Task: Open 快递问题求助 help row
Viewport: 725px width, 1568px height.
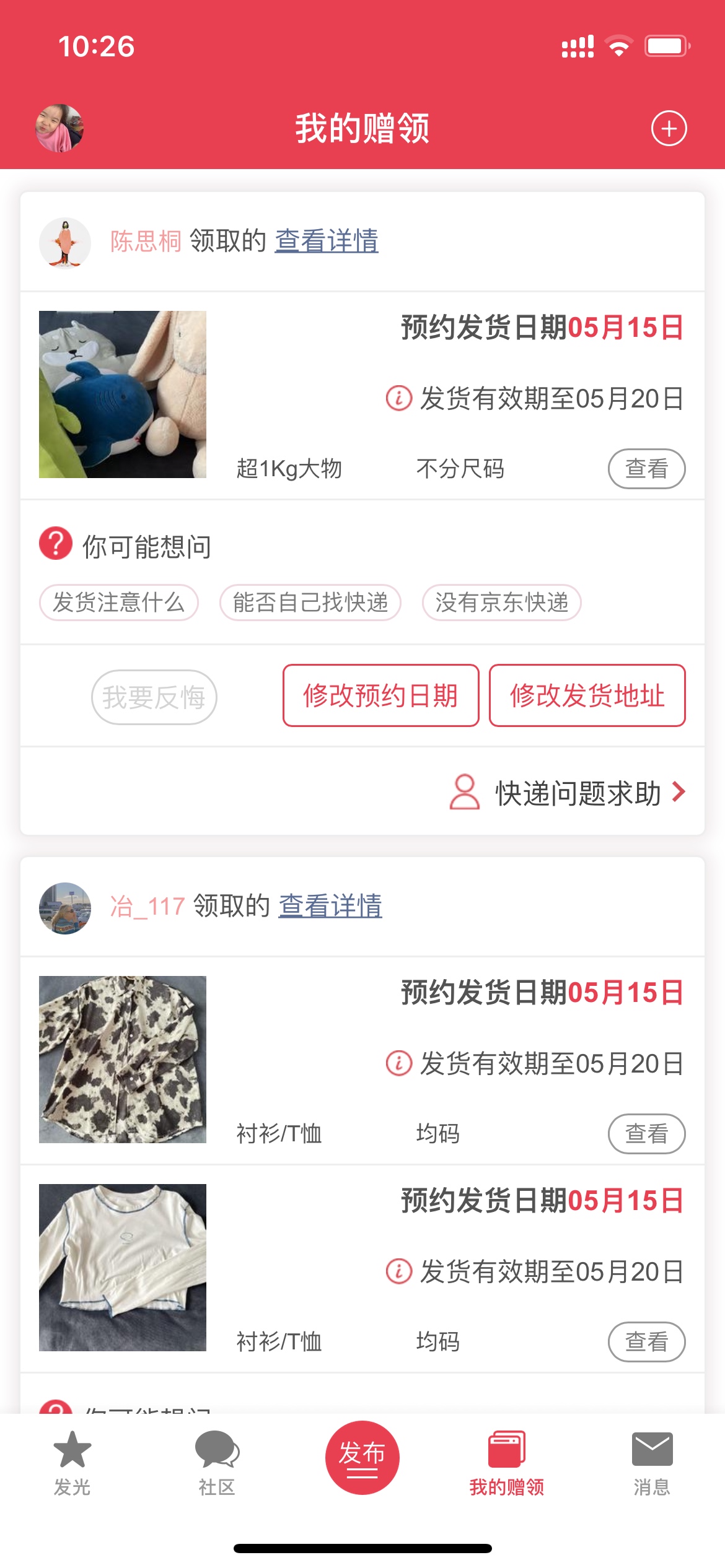Action: click(576, 793)
